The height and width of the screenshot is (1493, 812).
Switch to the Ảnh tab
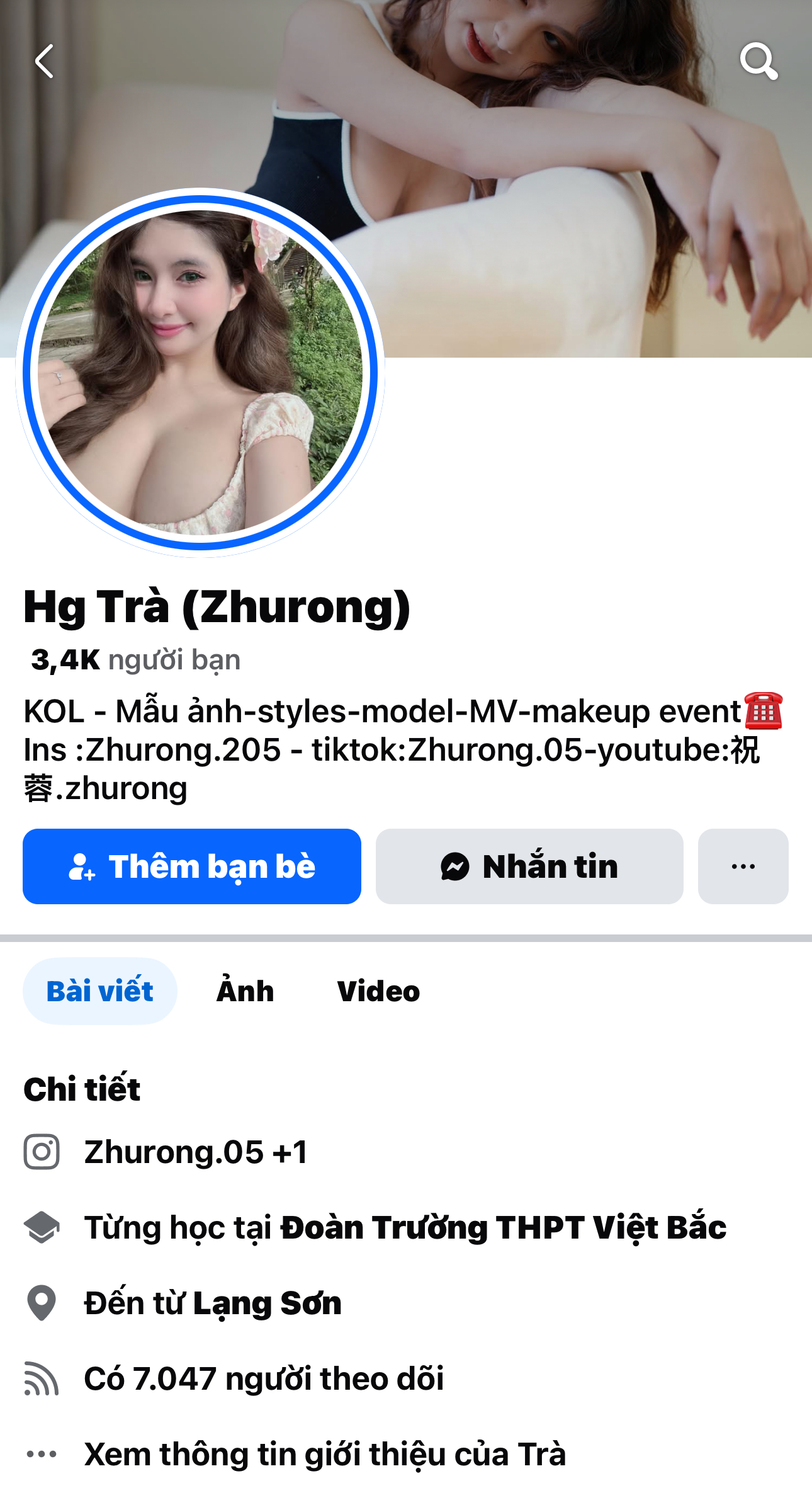click(x=245, y=991)
